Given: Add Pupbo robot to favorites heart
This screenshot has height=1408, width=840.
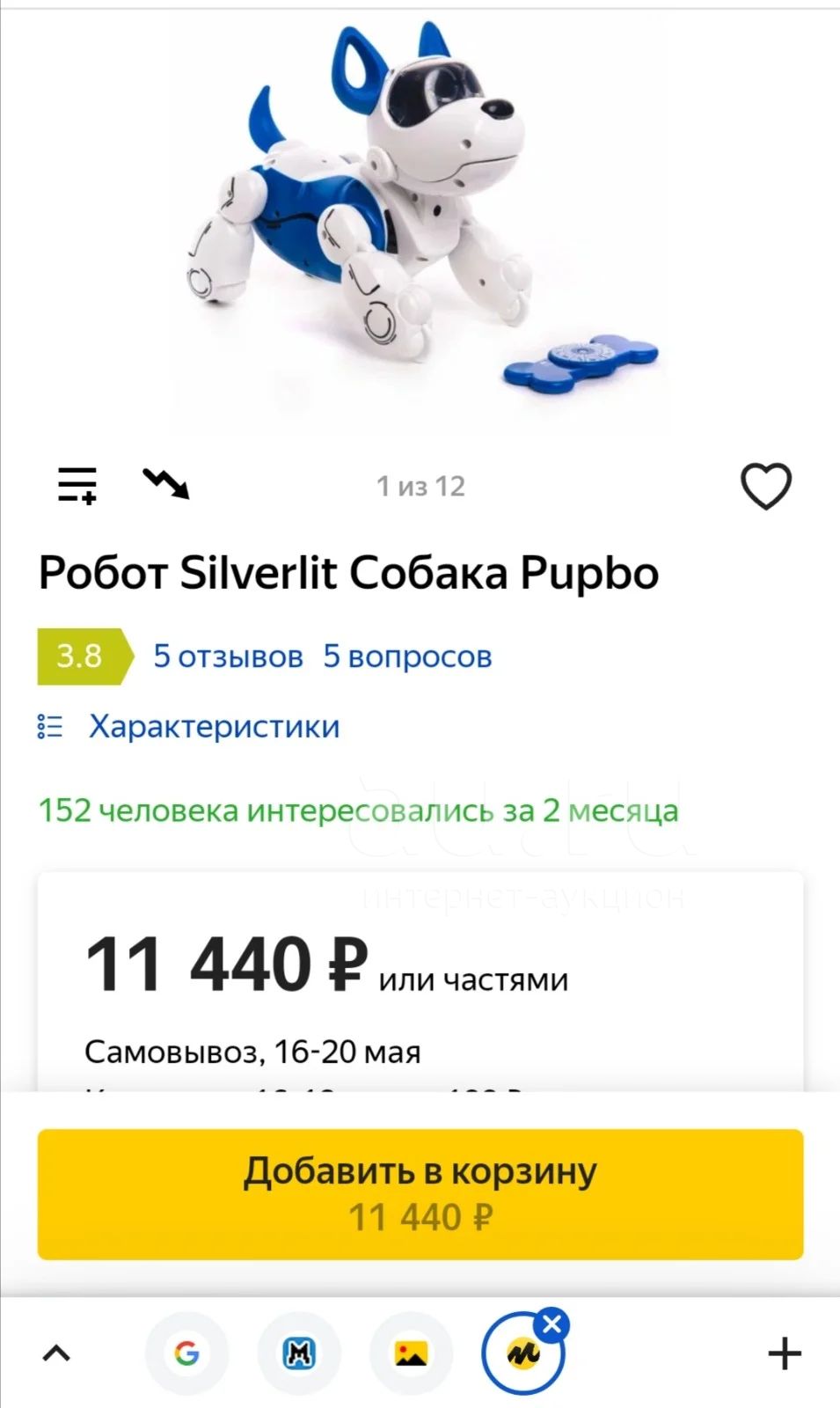Looking at the screenshot, I should 766,486.
